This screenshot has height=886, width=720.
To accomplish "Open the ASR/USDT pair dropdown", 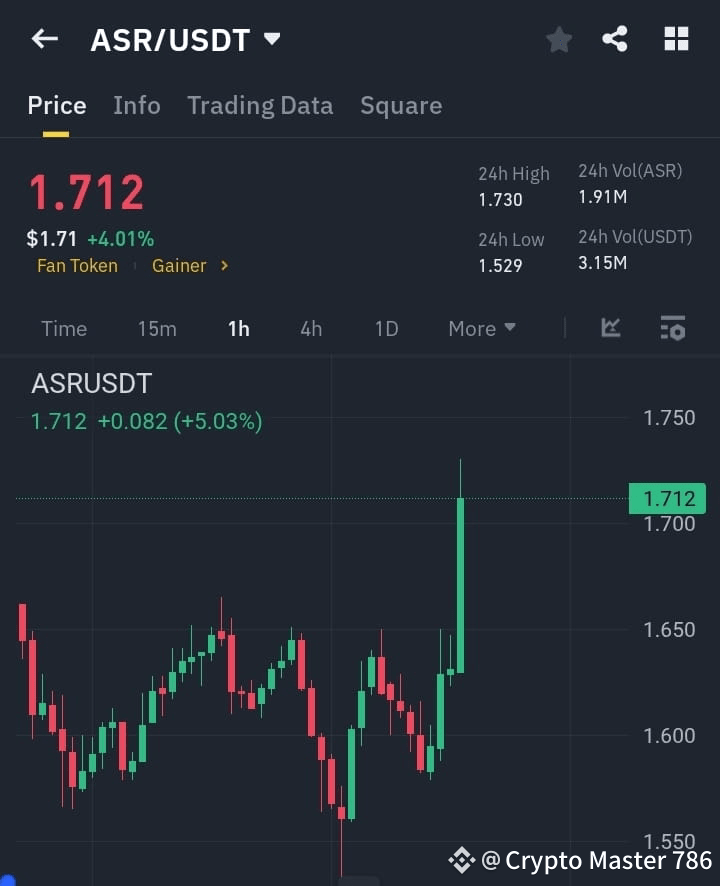I will [x=270, y=38].
